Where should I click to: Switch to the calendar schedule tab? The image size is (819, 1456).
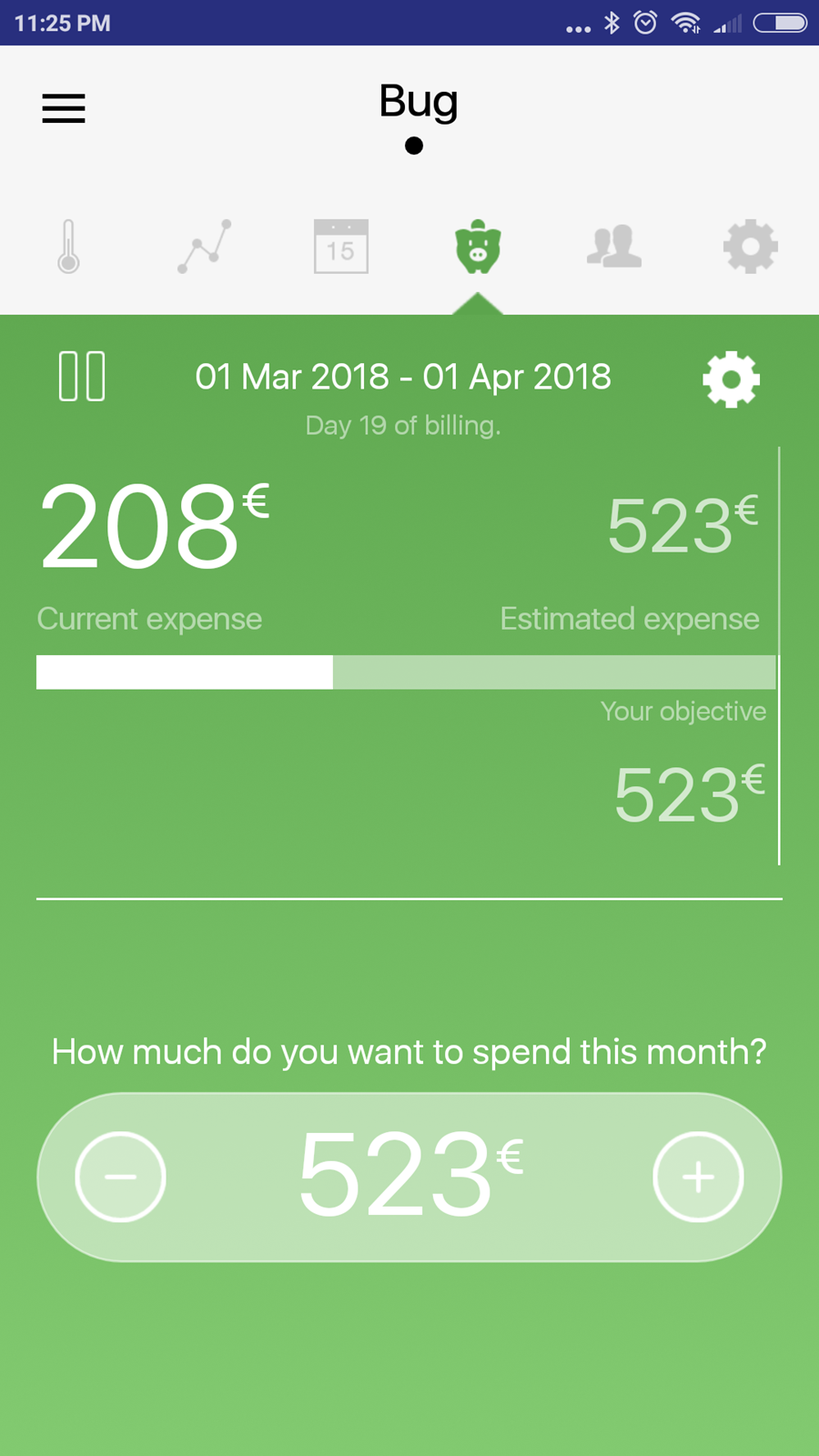coord(341,247)
